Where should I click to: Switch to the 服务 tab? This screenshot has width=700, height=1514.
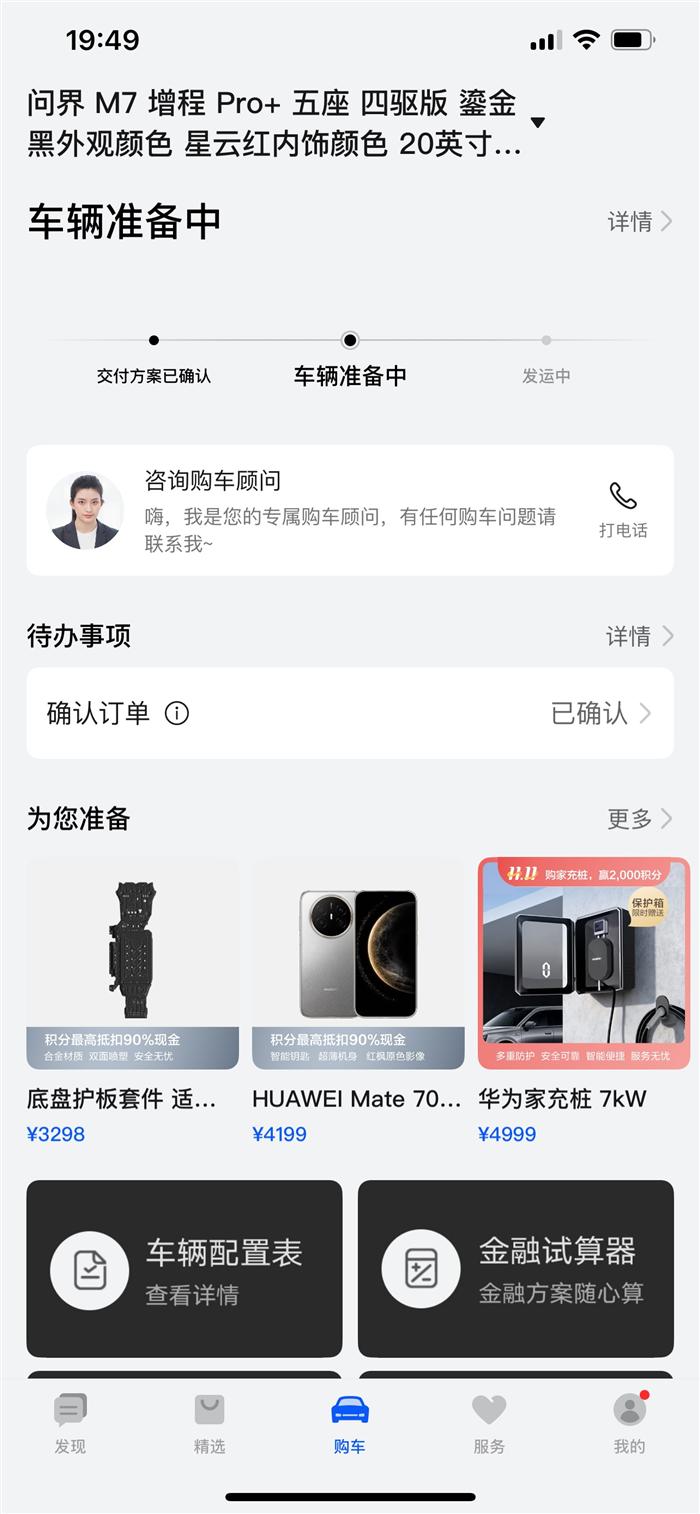(x=489, y=1424)
